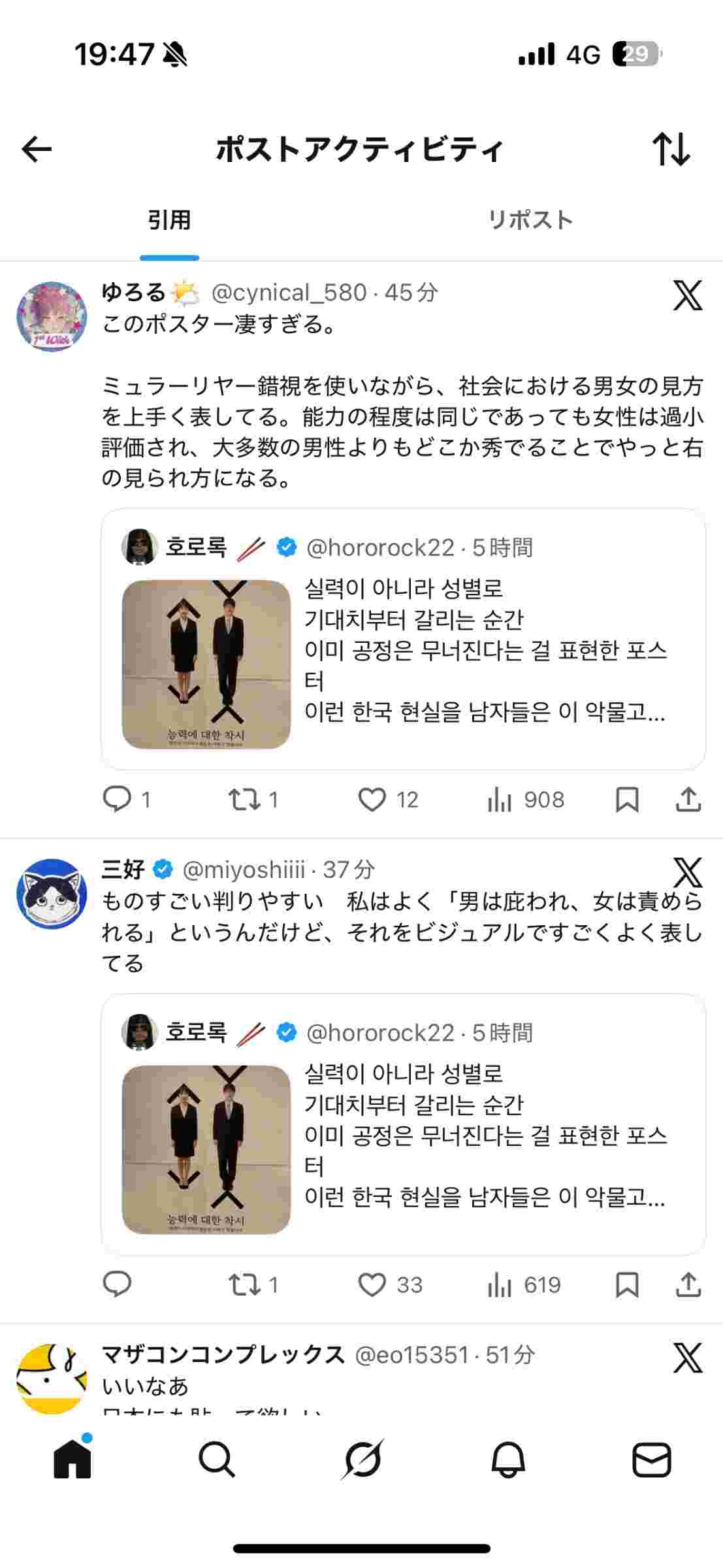Bookmark ゆろる's post
Image resolution: width=723 pixels, height=1568 pixels.
coord(627,799)
